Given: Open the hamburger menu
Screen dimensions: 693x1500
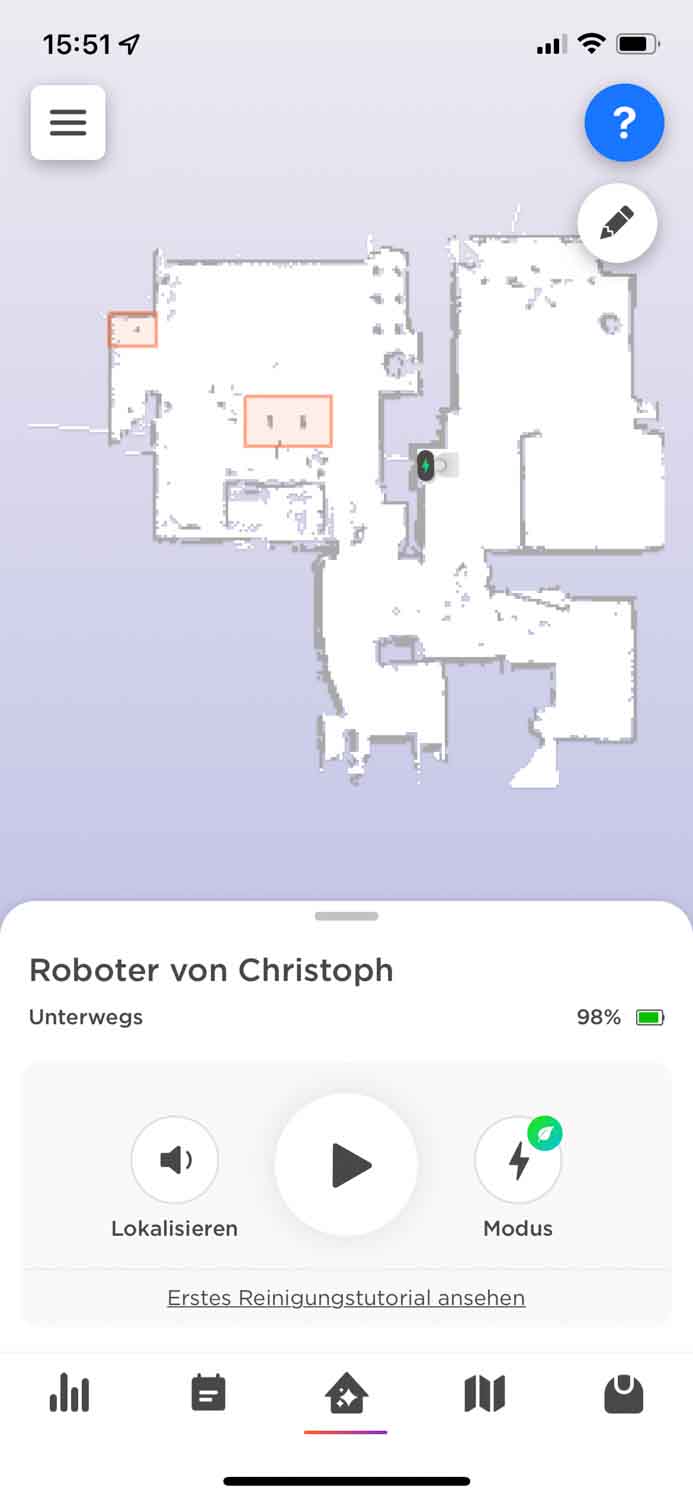Looking at the screenshot, I should (x=68, y=123).
